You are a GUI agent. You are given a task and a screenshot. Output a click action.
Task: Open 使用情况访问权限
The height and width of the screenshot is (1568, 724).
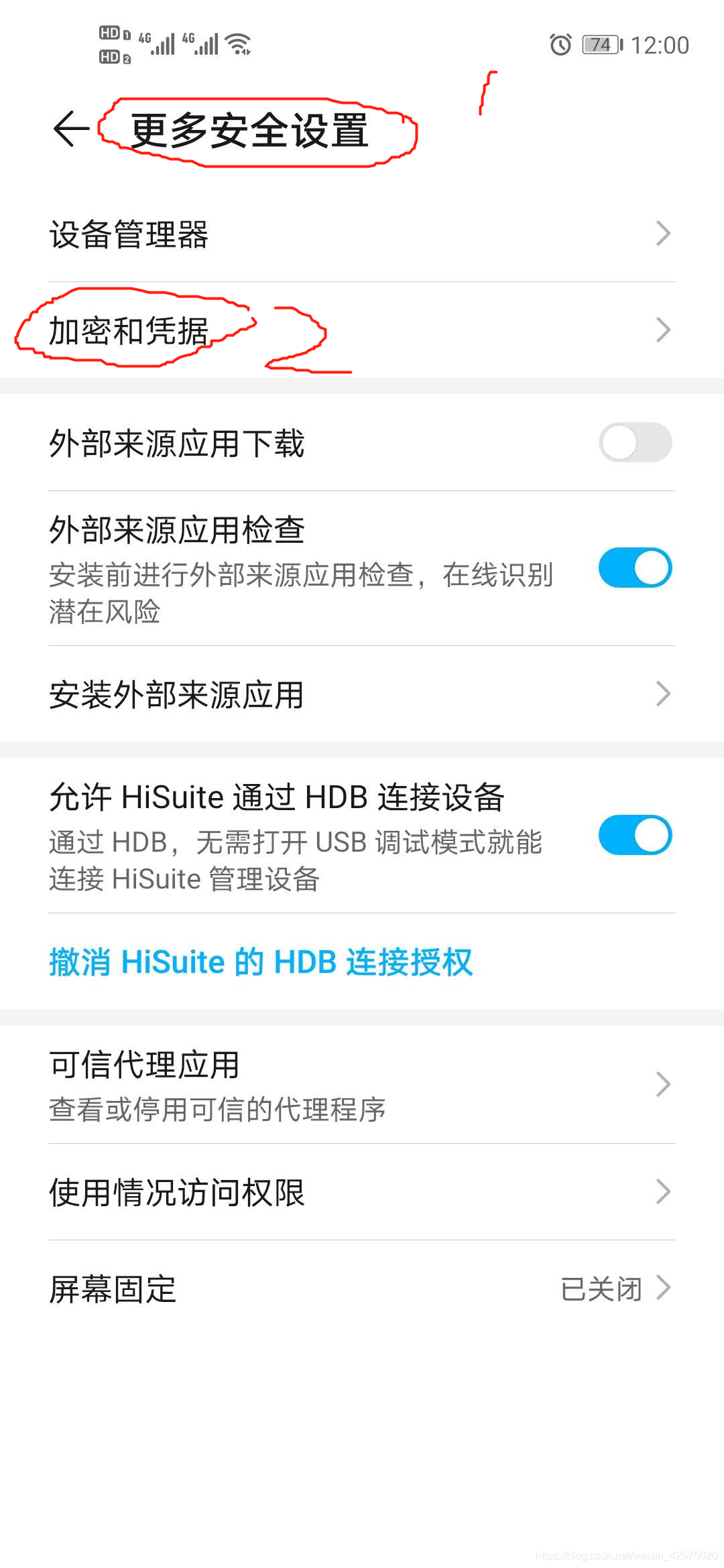pyautogui.click(x=362, y=1192)
